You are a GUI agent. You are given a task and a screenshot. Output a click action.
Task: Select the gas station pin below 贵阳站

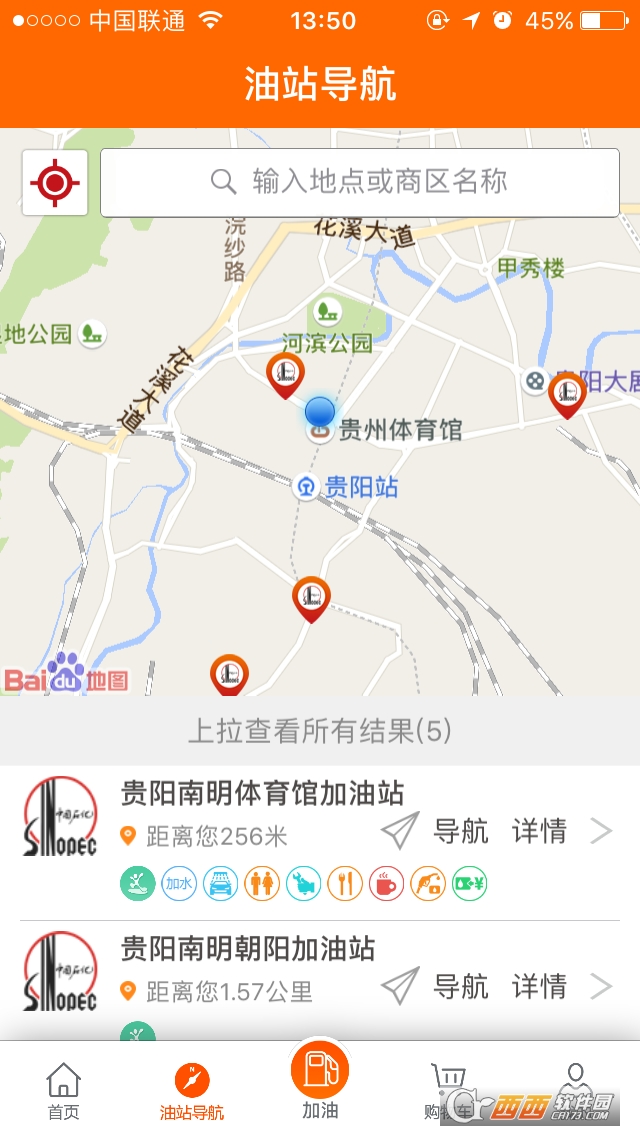coord(311,598)
